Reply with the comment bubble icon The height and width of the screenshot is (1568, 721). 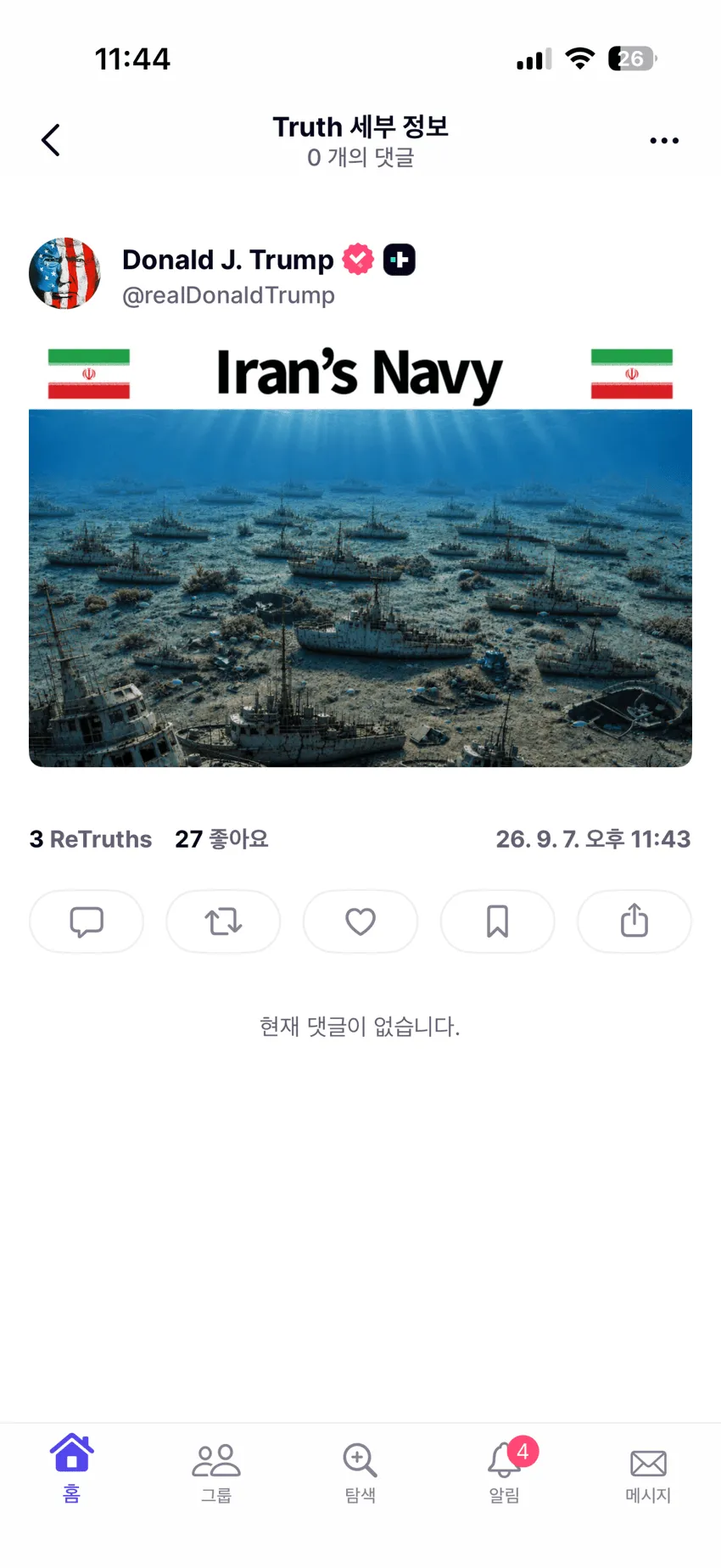[87, 921]
